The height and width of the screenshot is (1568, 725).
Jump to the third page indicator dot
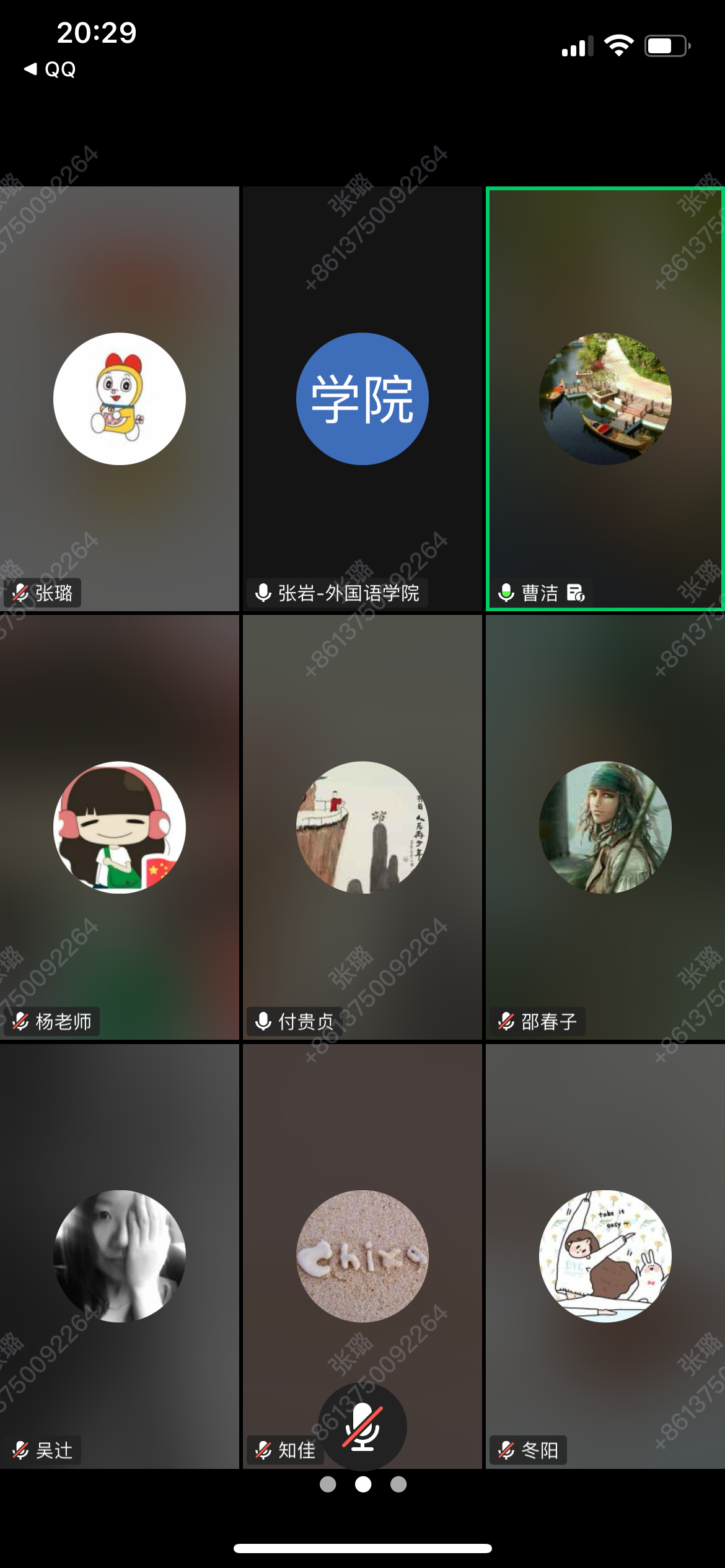(398, 1484)
